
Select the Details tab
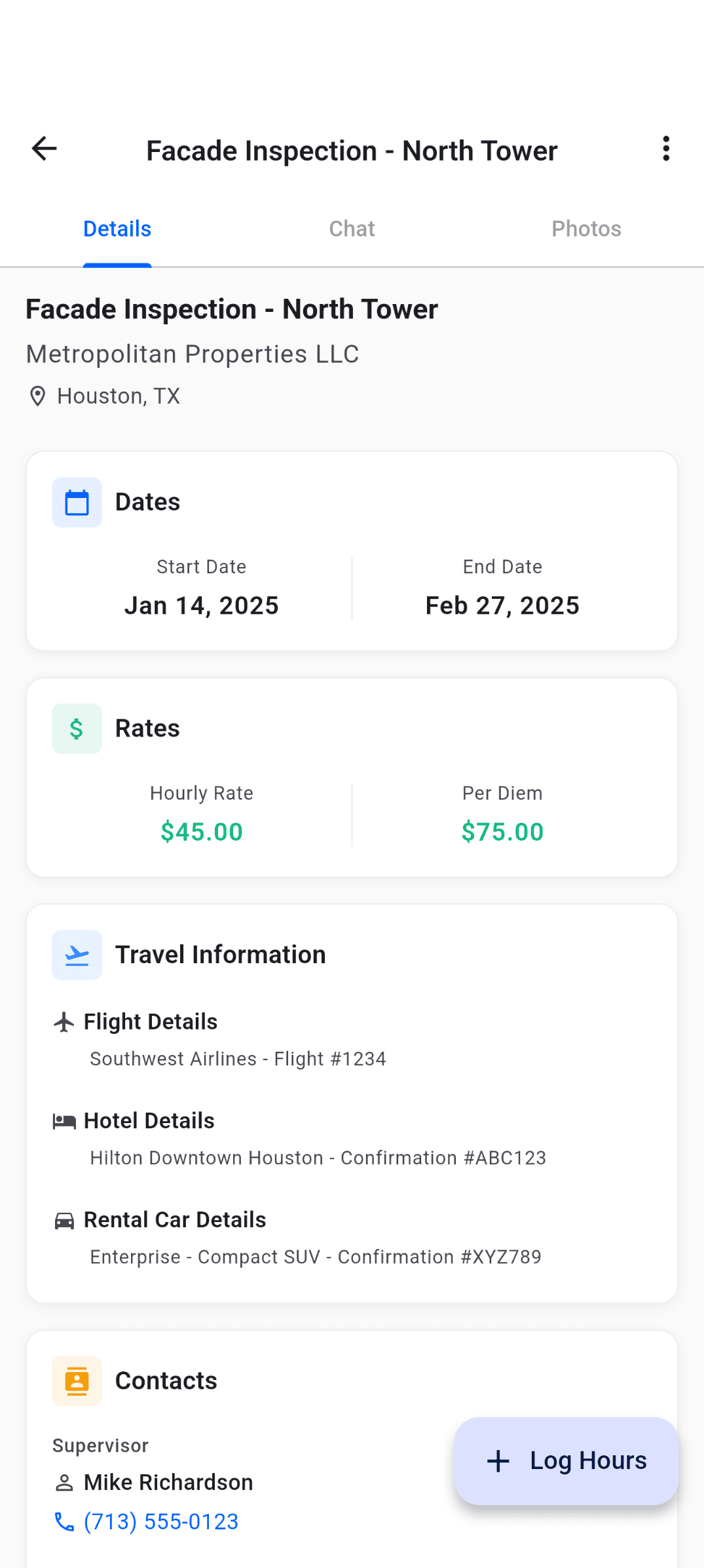pyautogui.click(x=117, y=229)
